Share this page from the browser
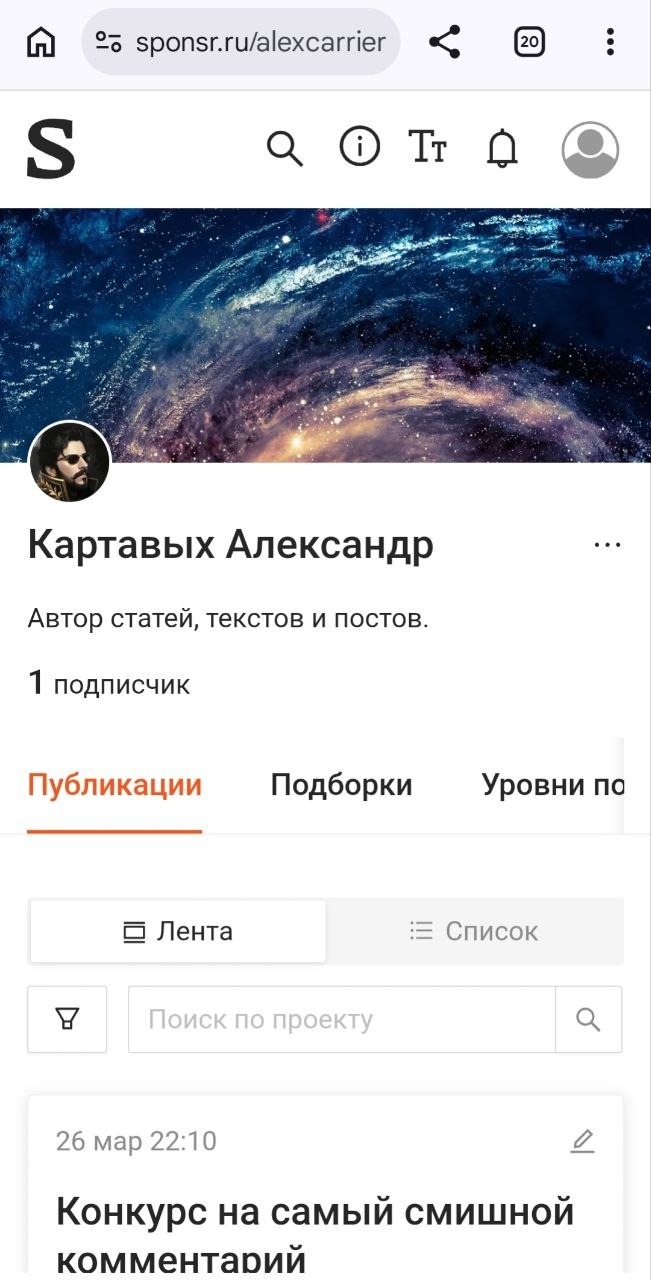 [x=444, y=42]
